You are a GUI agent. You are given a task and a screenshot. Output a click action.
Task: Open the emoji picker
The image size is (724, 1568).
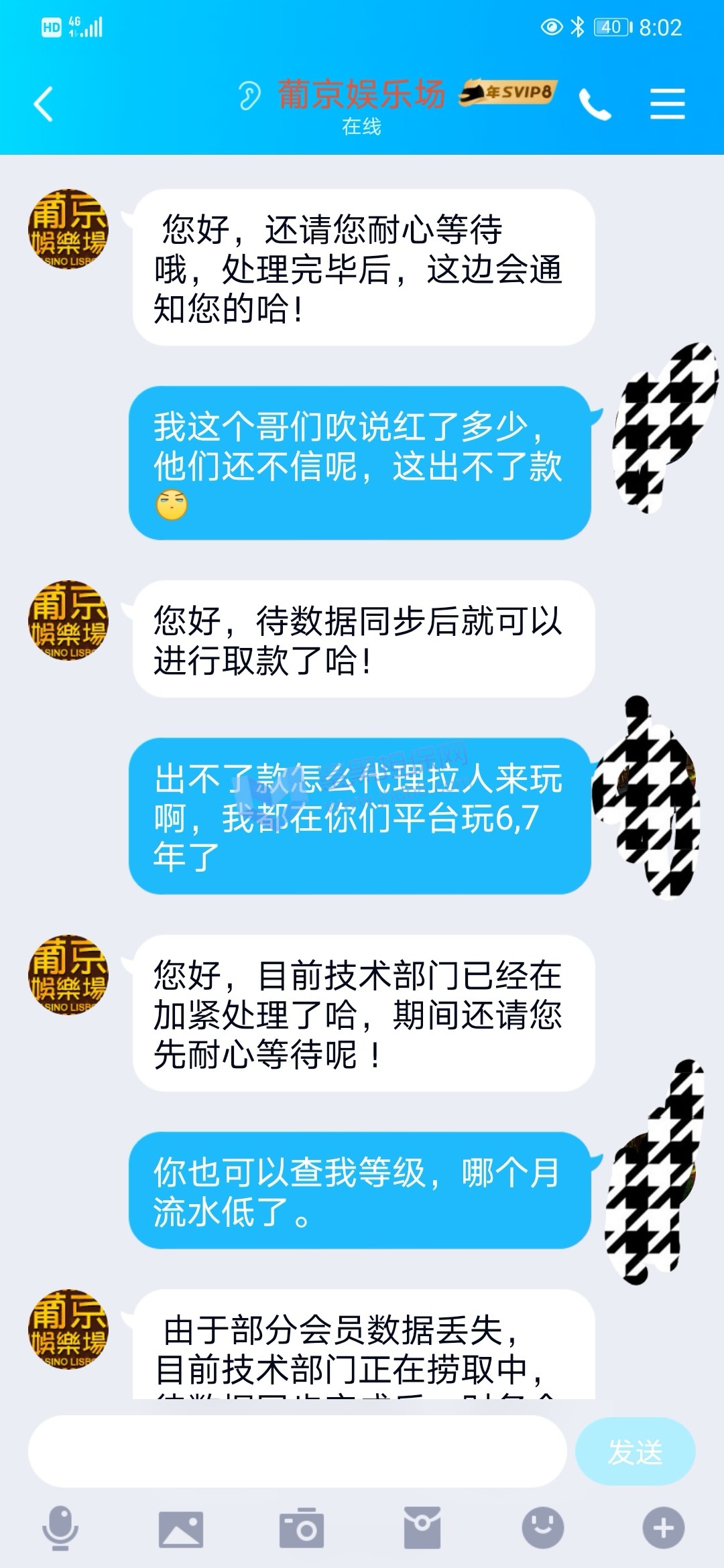coord(543,1528)
